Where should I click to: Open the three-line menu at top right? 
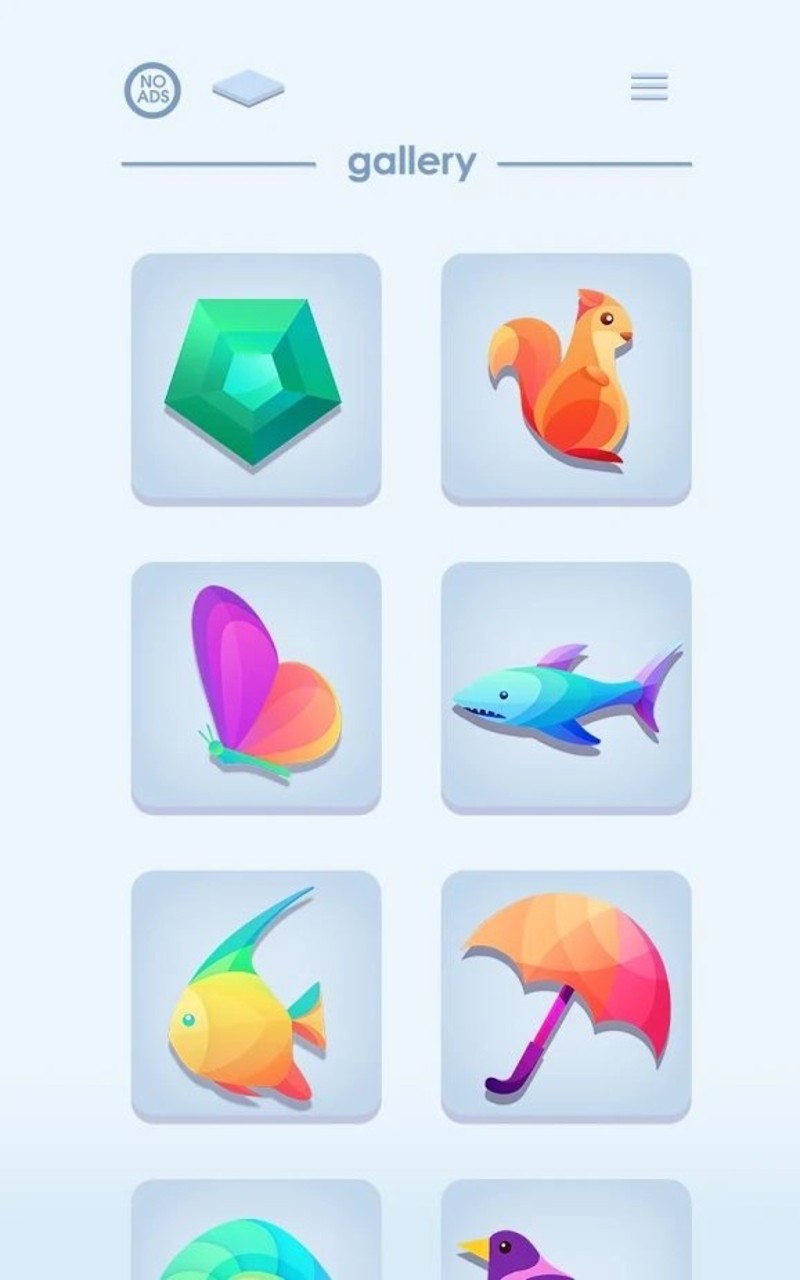(648, 88)
